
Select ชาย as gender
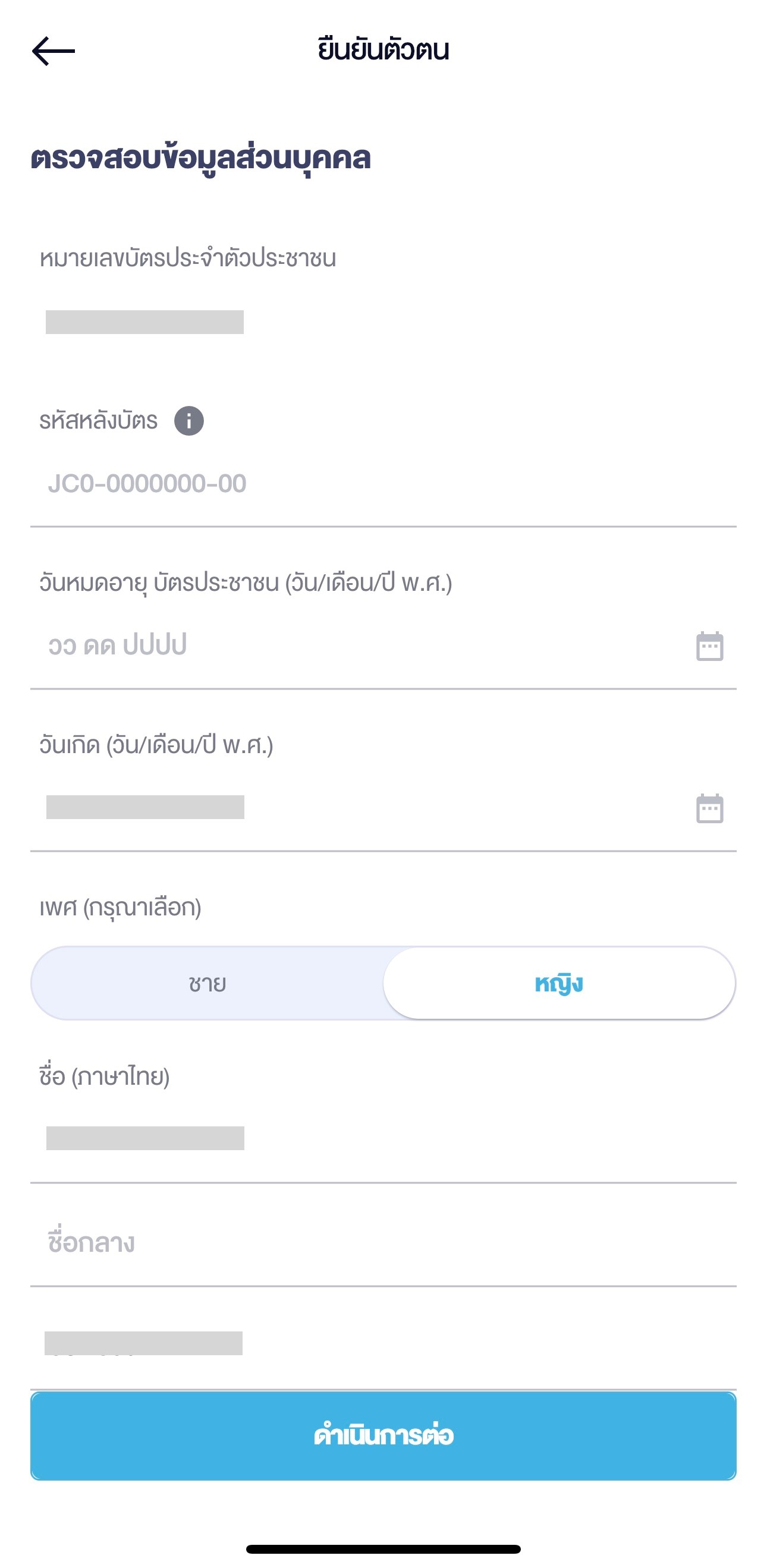coord(208,983)
